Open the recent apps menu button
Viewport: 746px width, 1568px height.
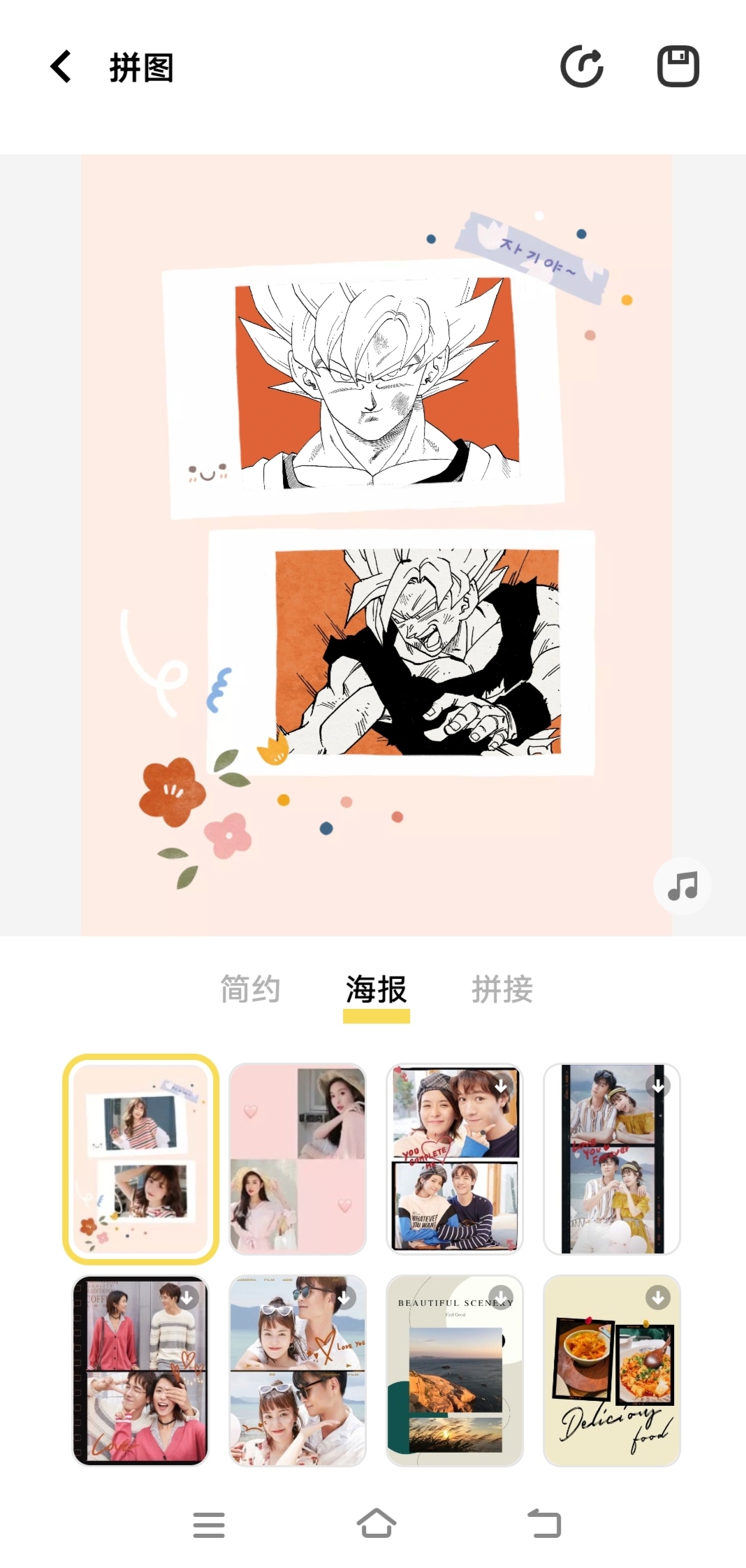[209, 1524]
